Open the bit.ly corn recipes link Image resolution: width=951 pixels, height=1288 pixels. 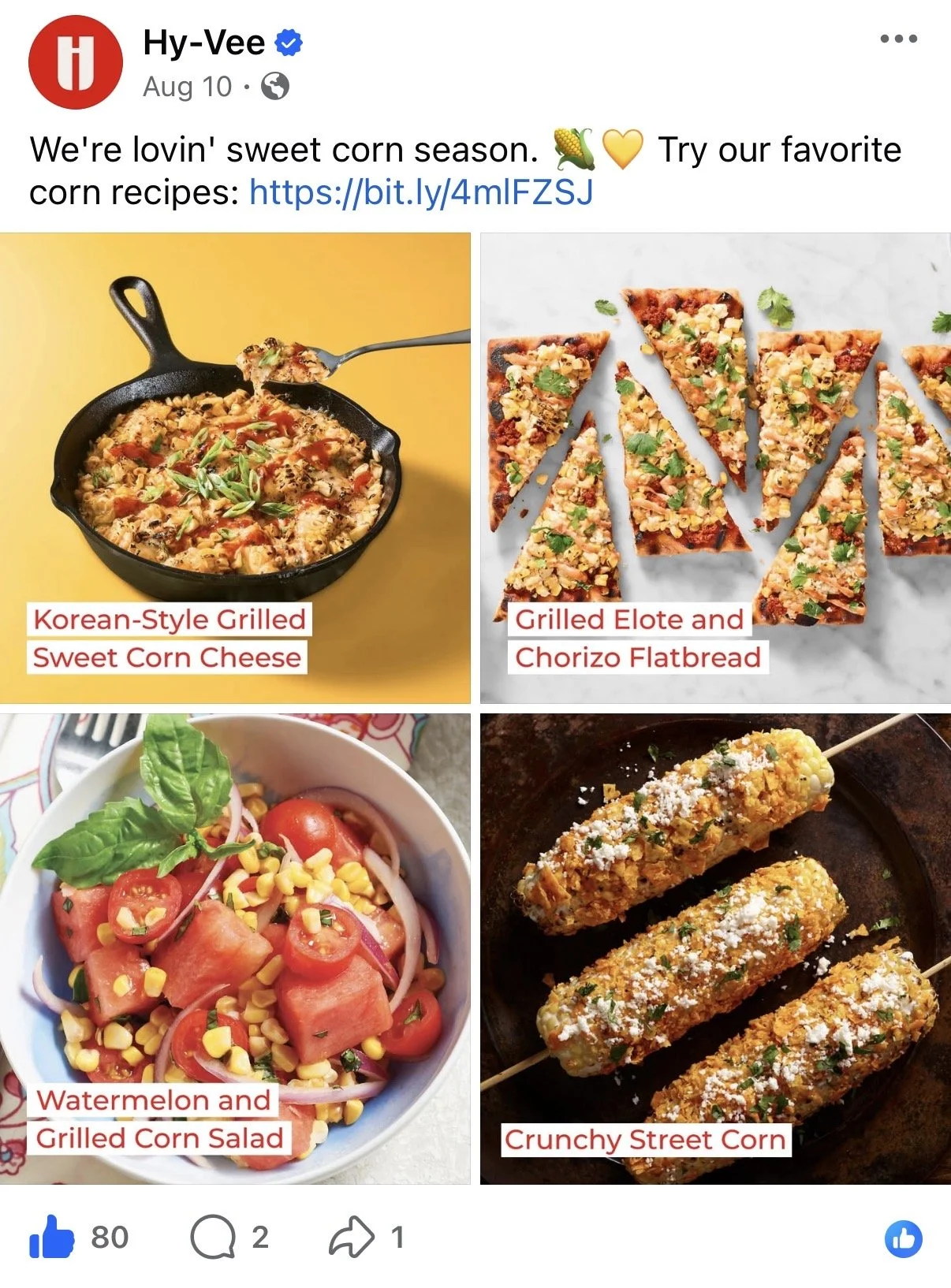[420, 192]
